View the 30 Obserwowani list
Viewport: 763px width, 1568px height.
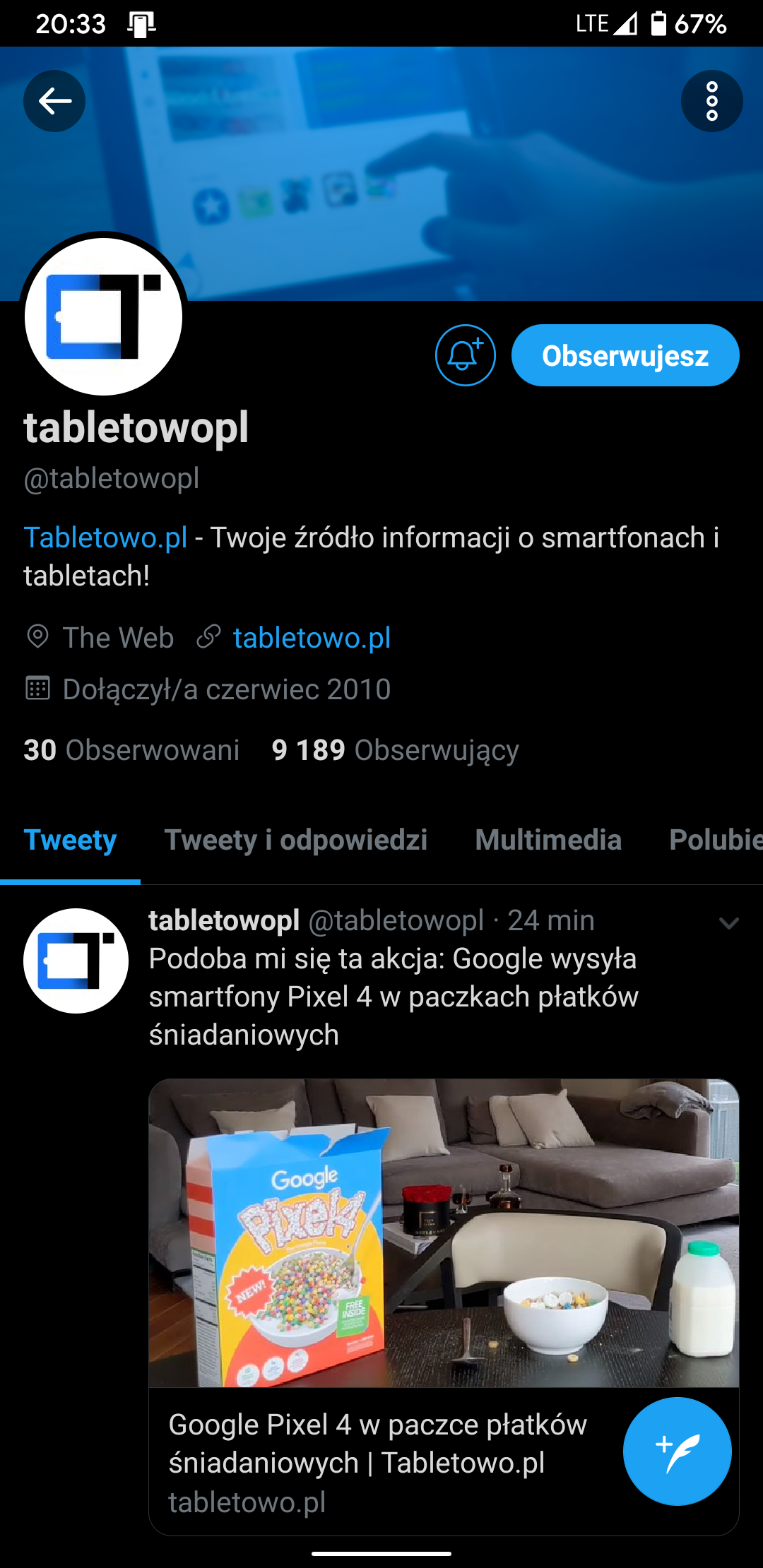coord(131,750)
